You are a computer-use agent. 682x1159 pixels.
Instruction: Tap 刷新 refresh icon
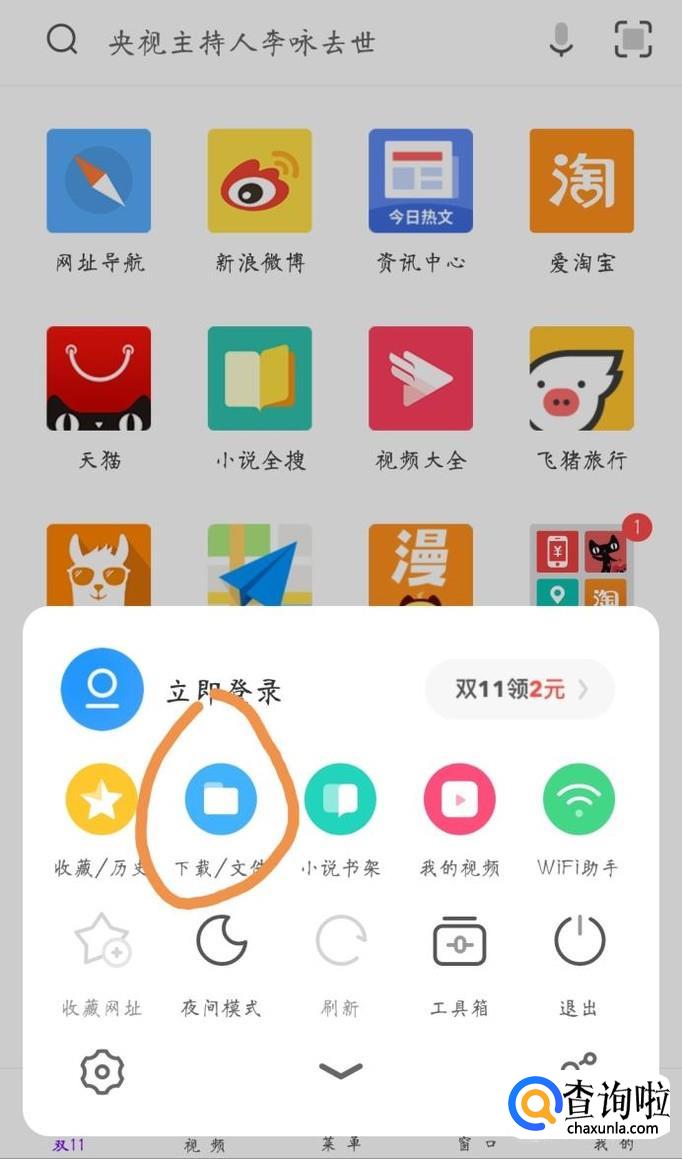[341, 940]
